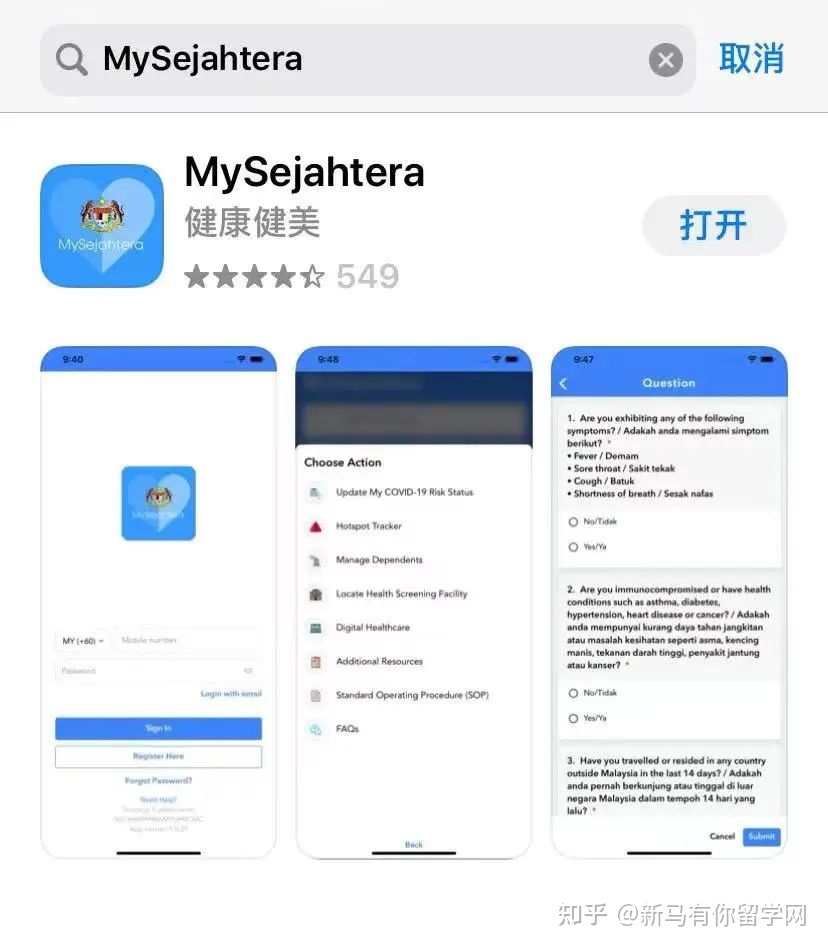View the Question preview screenshot
Image resolution: width=828 pixels, height=948 pixels.
click(x=668, y=601)
